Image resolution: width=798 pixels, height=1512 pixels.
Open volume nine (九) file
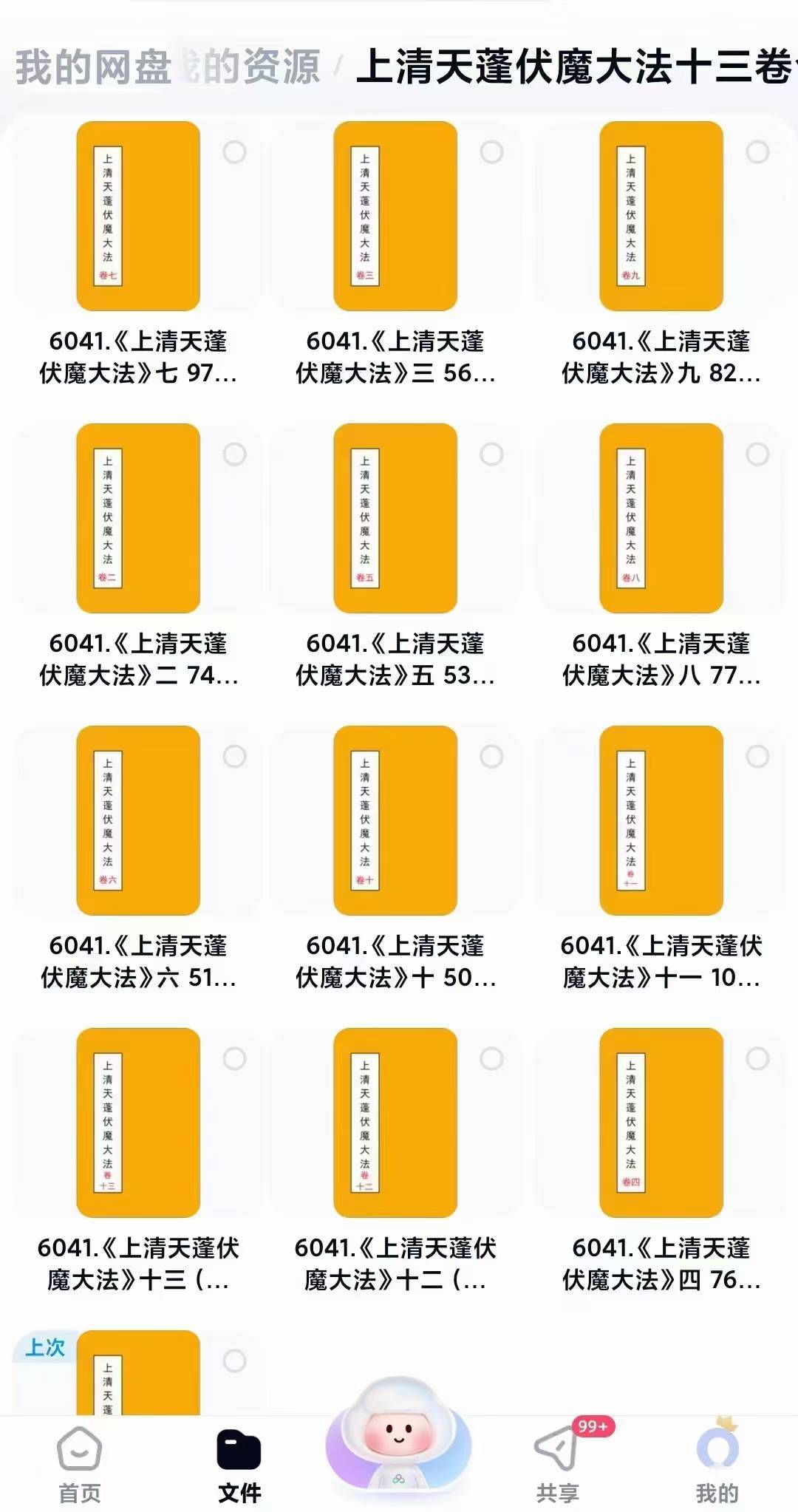coord(661,216)
